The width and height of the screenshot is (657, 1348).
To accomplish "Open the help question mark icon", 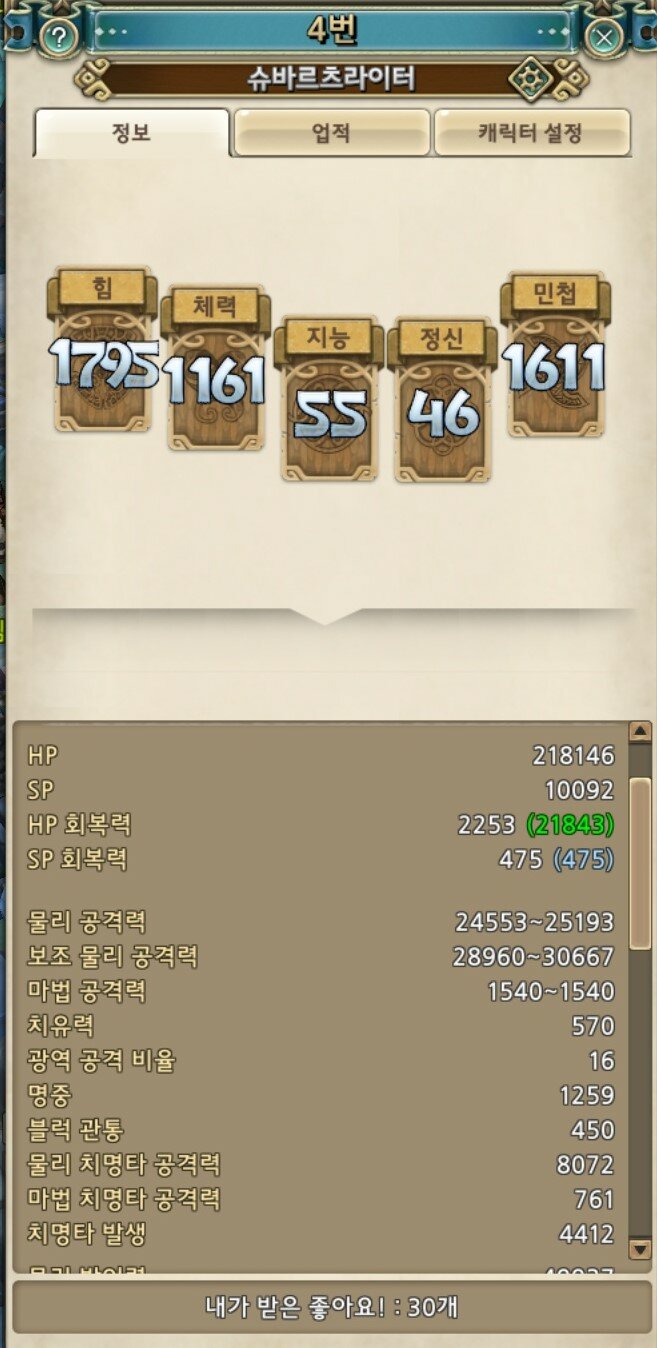I will pos(59,38).
